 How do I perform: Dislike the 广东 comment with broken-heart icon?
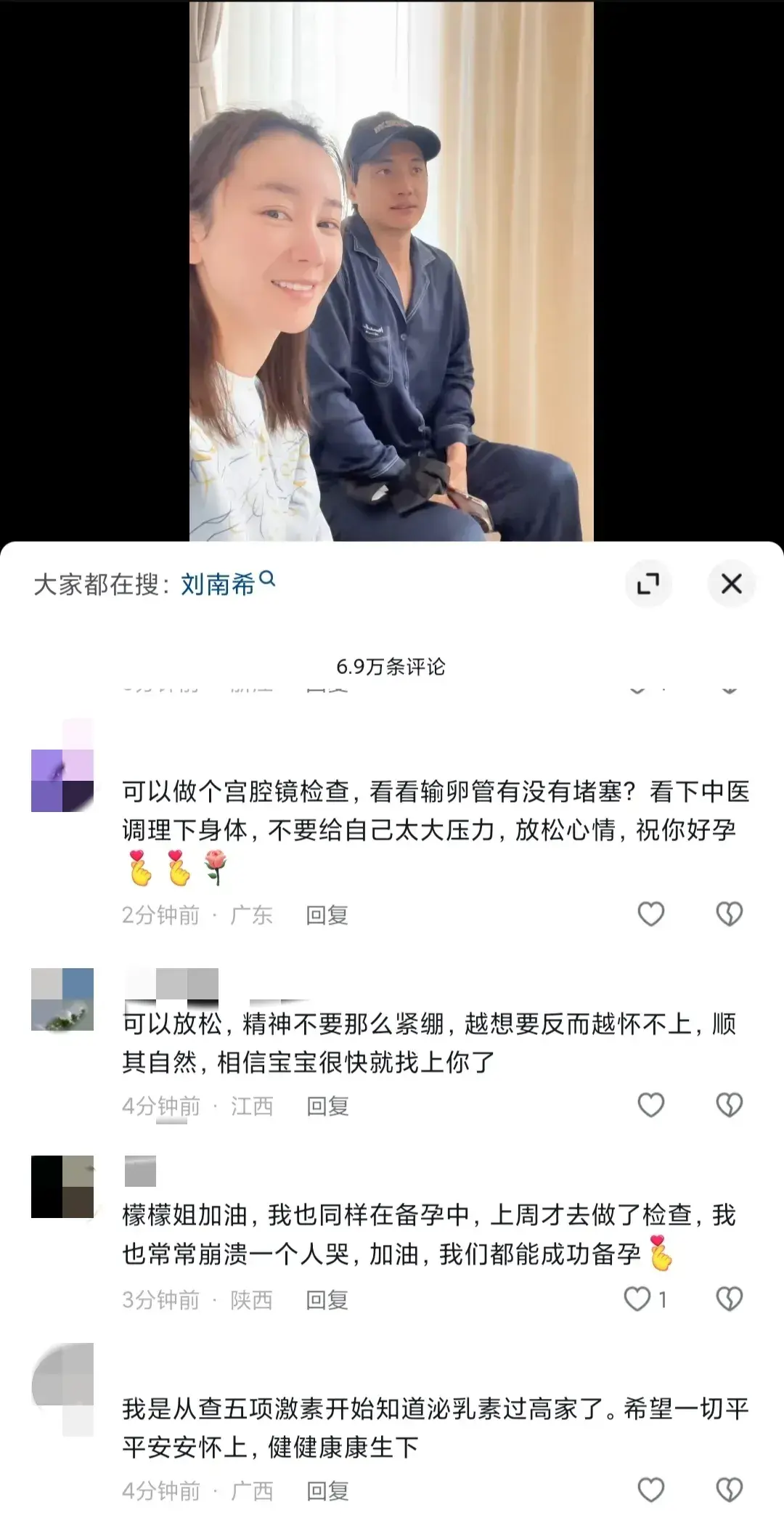[x=728, y=914]
